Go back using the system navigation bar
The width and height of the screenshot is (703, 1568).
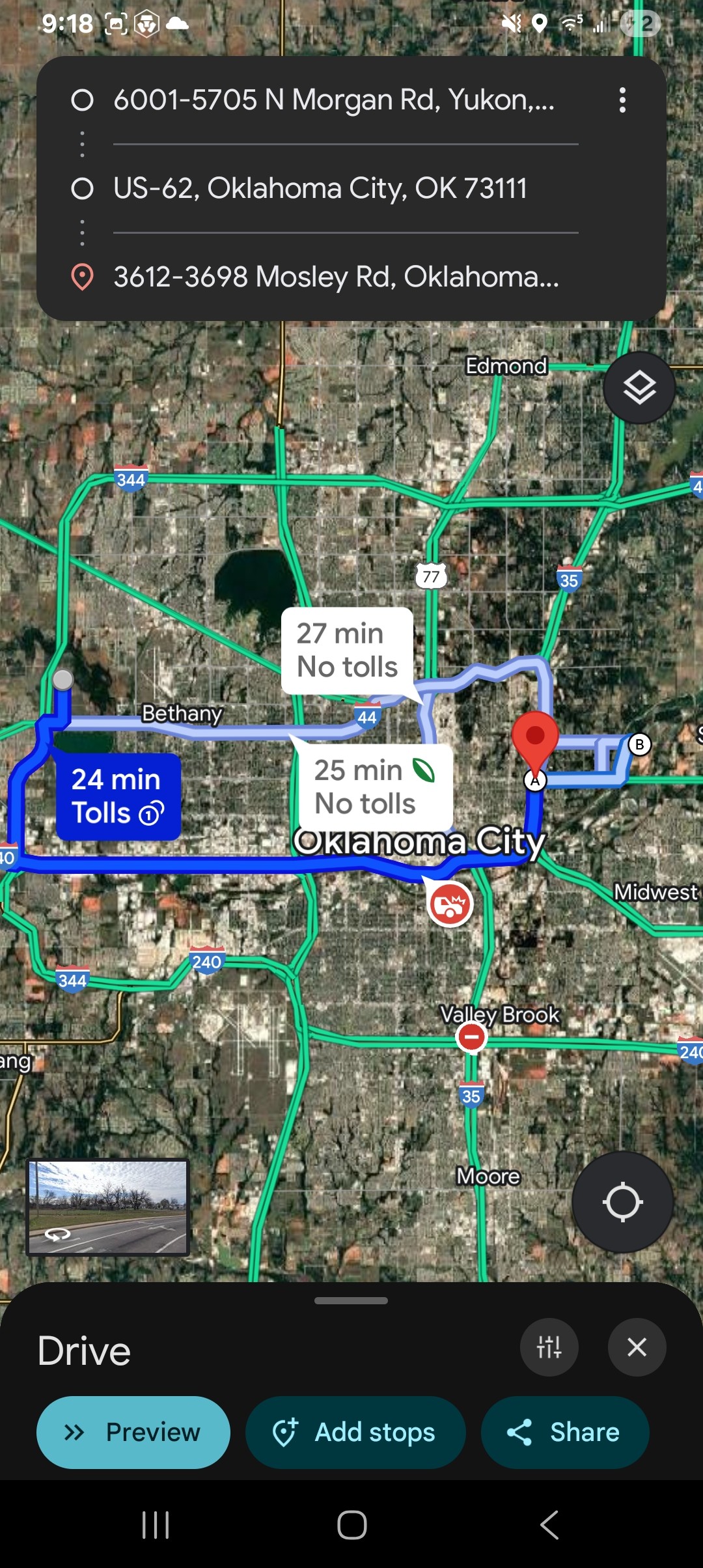[x=549, y=1525]
